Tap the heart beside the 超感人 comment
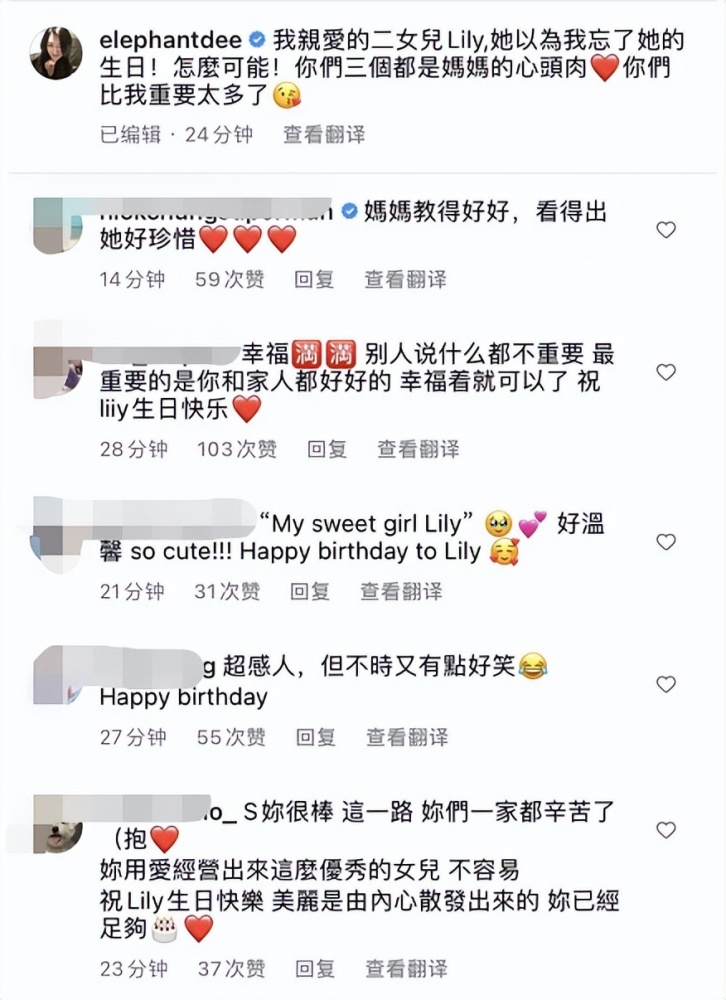The image size is (726, 1000). click(x=665, y=685)
